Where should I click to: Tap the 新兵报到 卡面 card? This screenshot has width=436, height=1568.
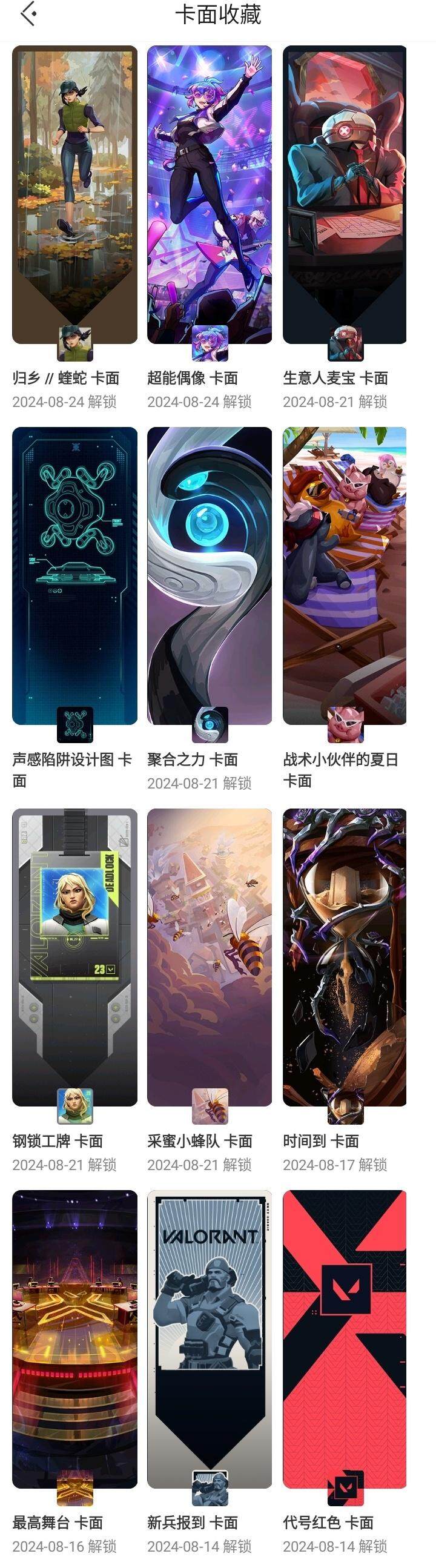(210, 1339)
